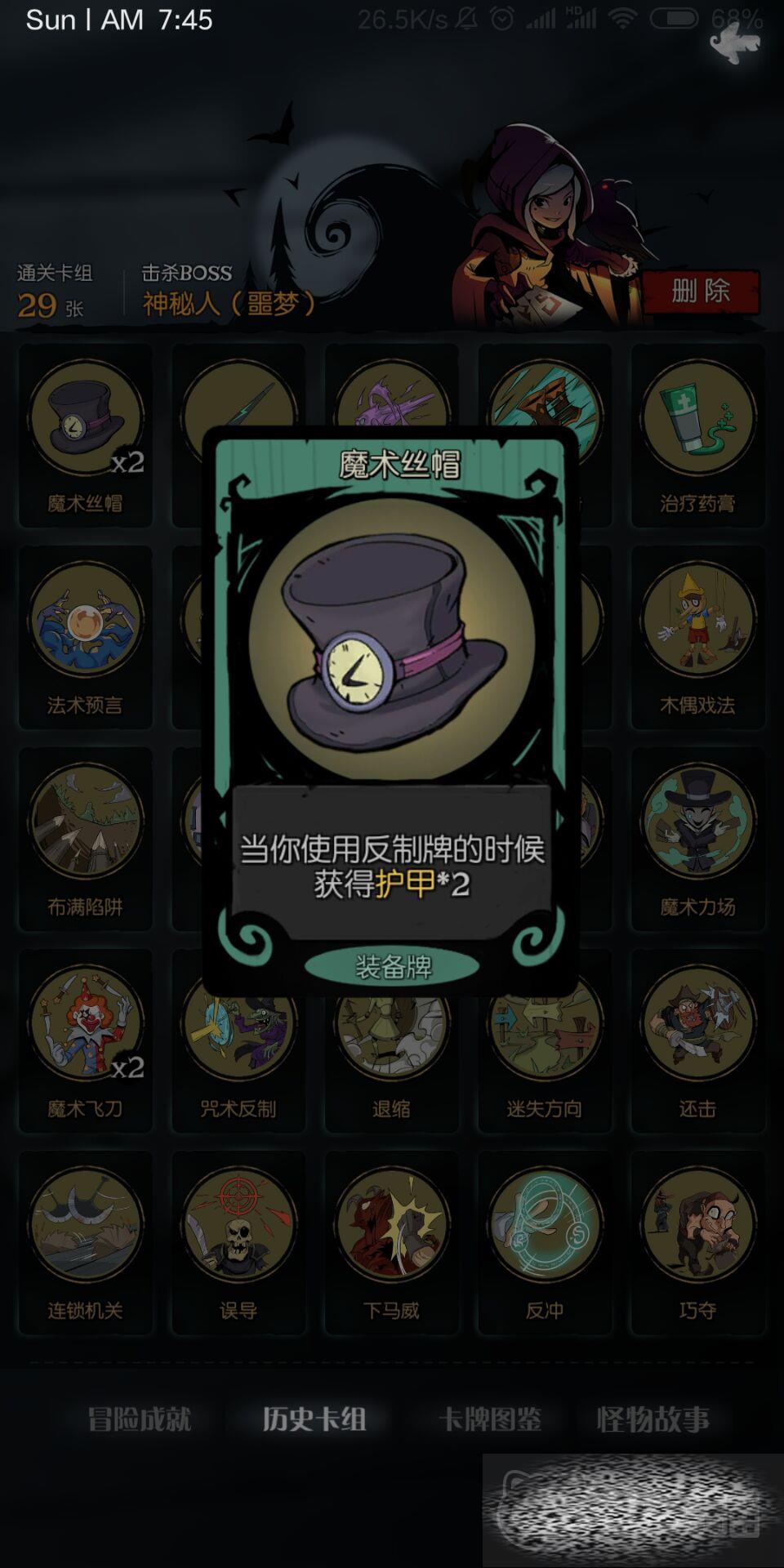Open the 魔术飞刀 card
Screen dimensions: 784x1568
tap(85, 1039)
